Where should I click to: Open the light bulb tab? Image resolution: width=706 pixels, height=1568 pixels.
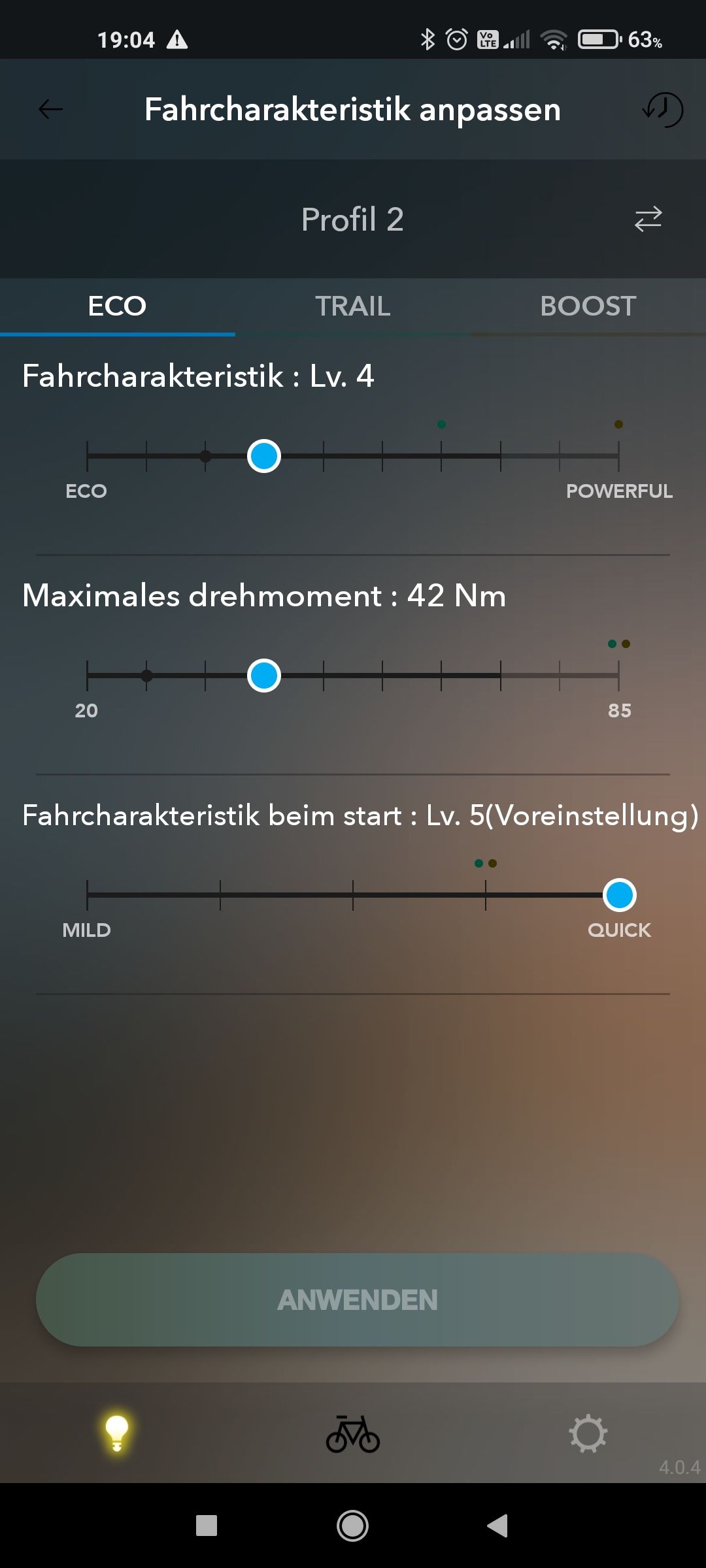[117, 1433]
